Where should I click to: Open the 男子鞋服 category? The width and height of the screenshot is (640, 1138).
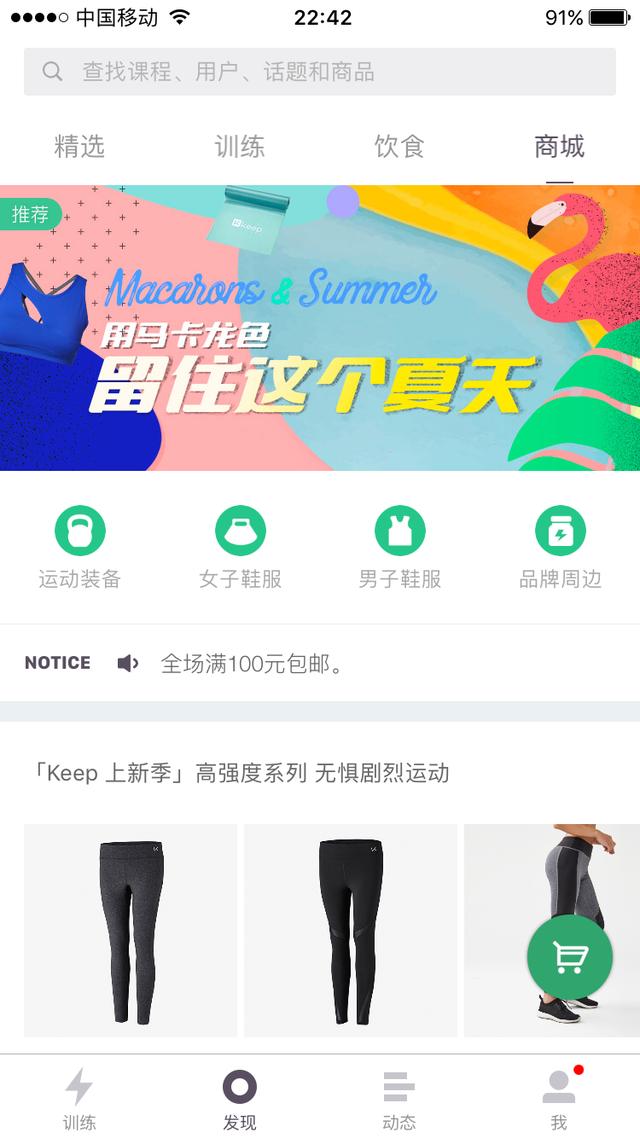pyautogui.click(x=400, y=547)
